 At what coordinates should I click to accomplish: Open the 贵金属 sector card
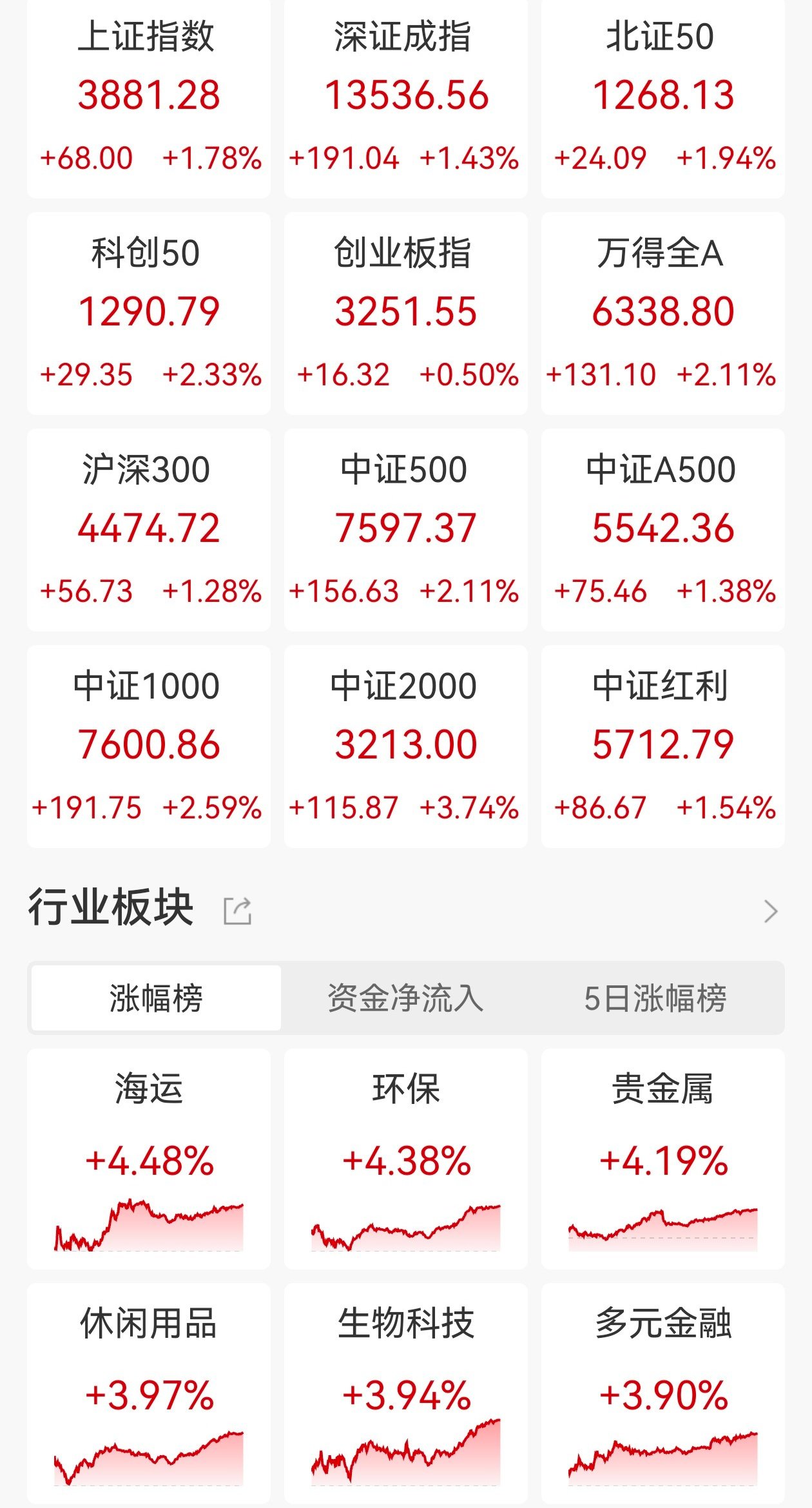[662, 1159]
